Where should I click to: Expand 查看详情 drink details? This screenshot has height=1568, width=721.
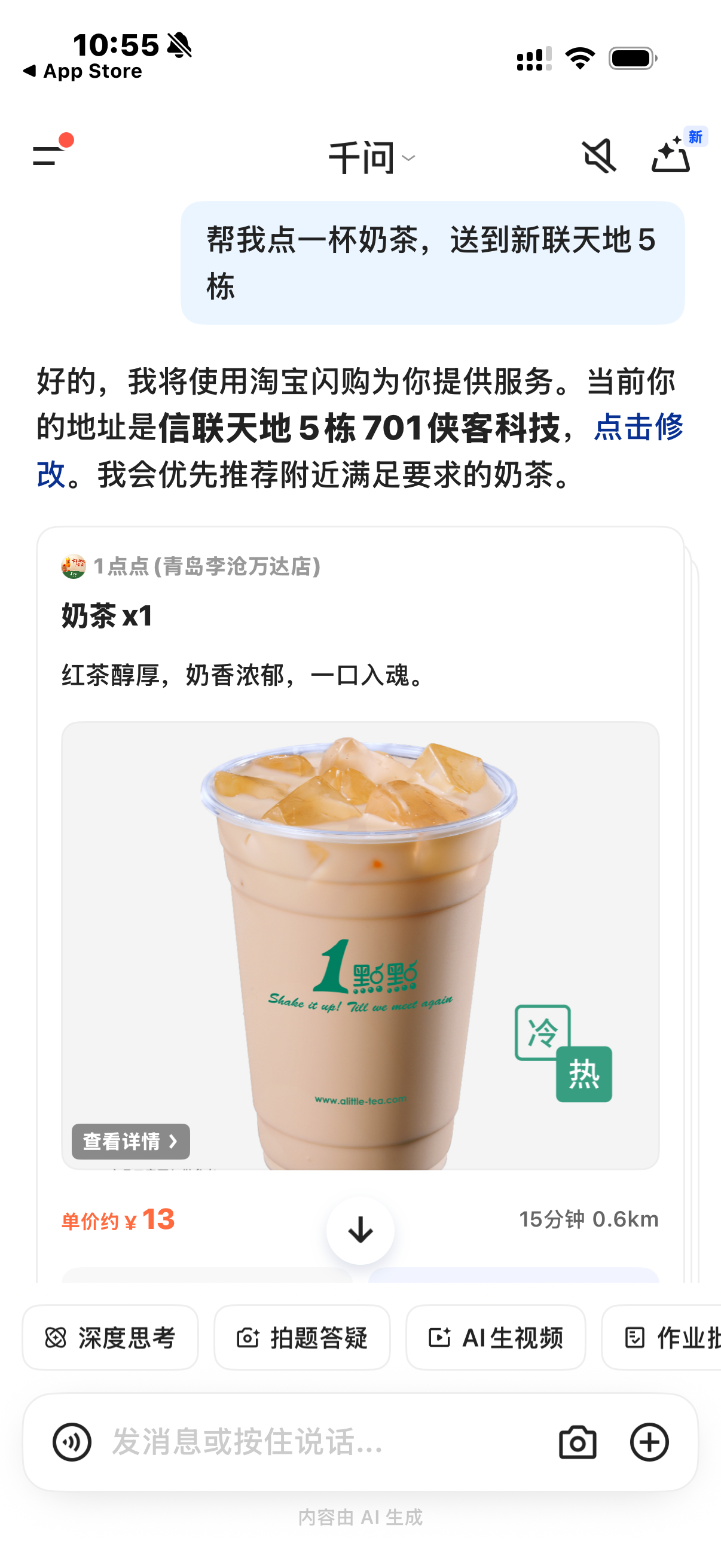pyautogui.click(x=132, y=1142)
